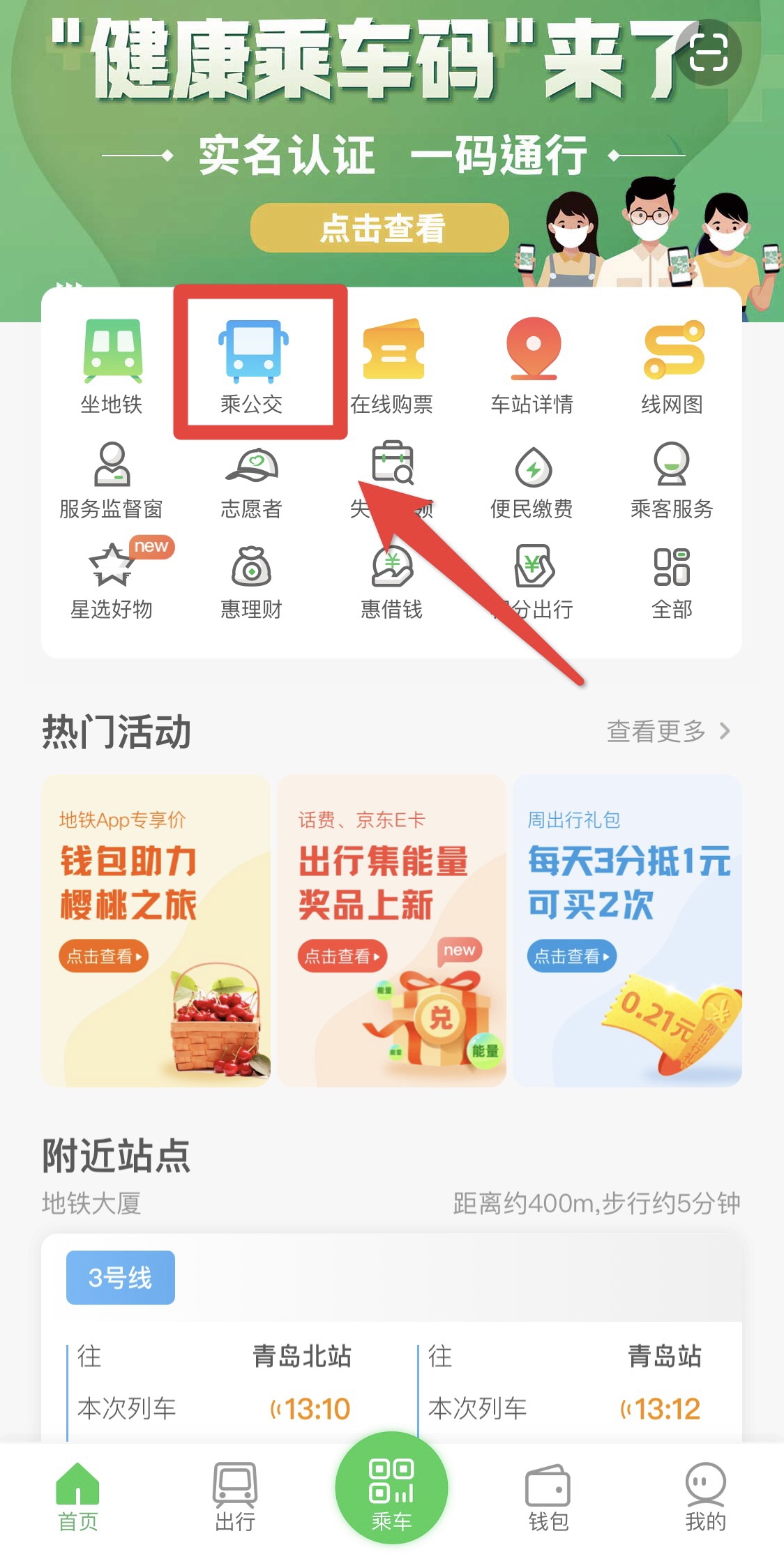This screenshot has height=1568, width=784.
Task: Open 钱包助力樱桃之旅 activity card
Action: click(156, 930)
